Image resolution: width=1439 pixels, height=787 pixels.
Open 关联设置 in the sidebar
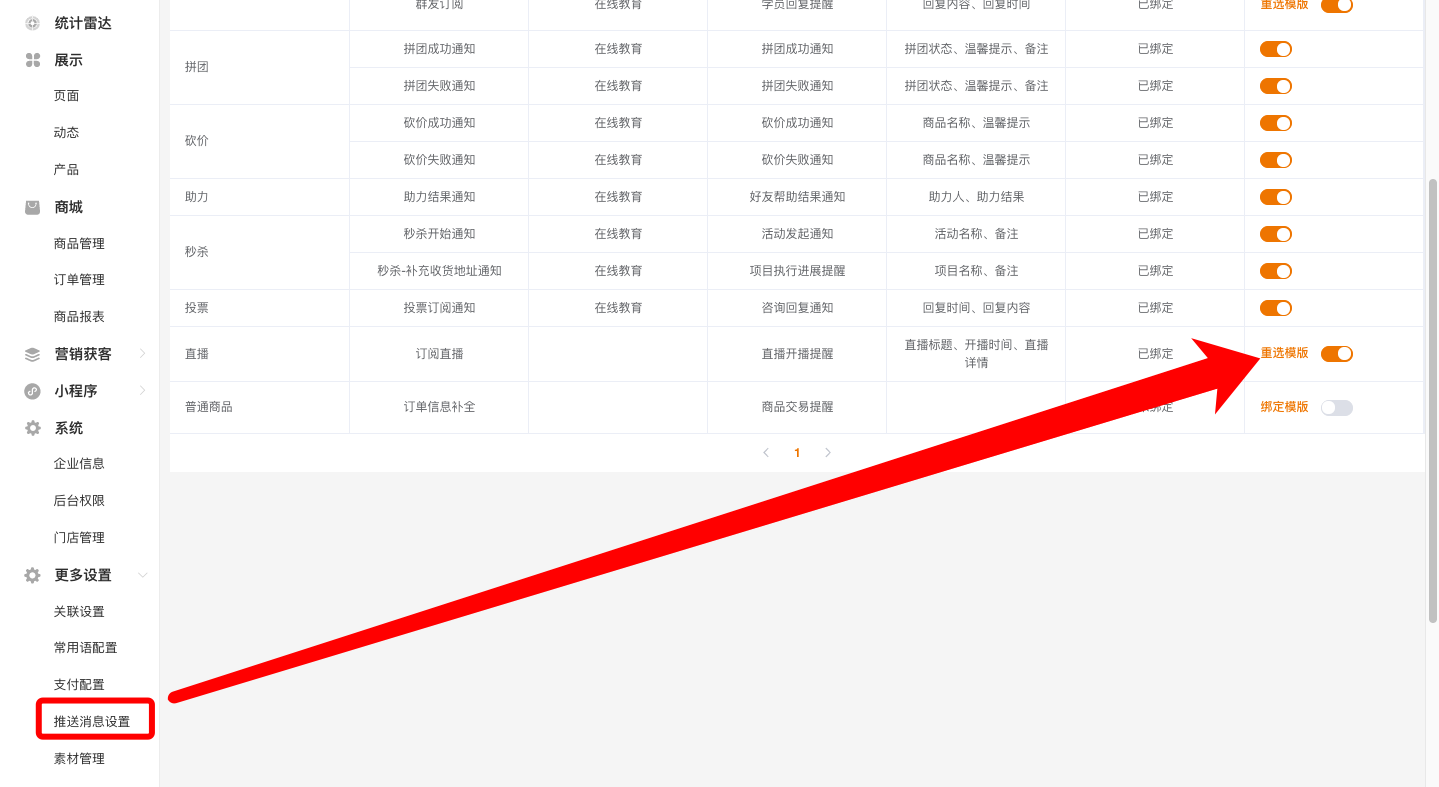(x=79, y=611)
